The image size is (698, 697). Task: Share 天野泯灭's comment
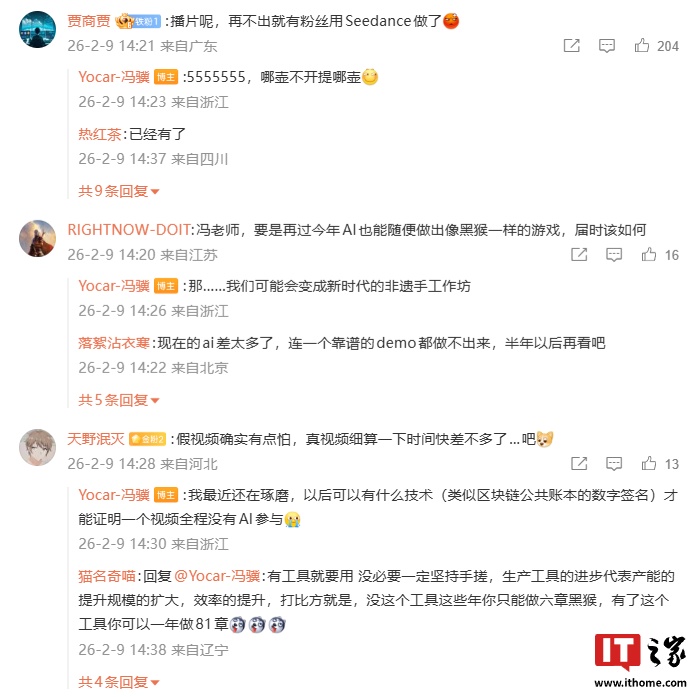click(x=578, y=464)
